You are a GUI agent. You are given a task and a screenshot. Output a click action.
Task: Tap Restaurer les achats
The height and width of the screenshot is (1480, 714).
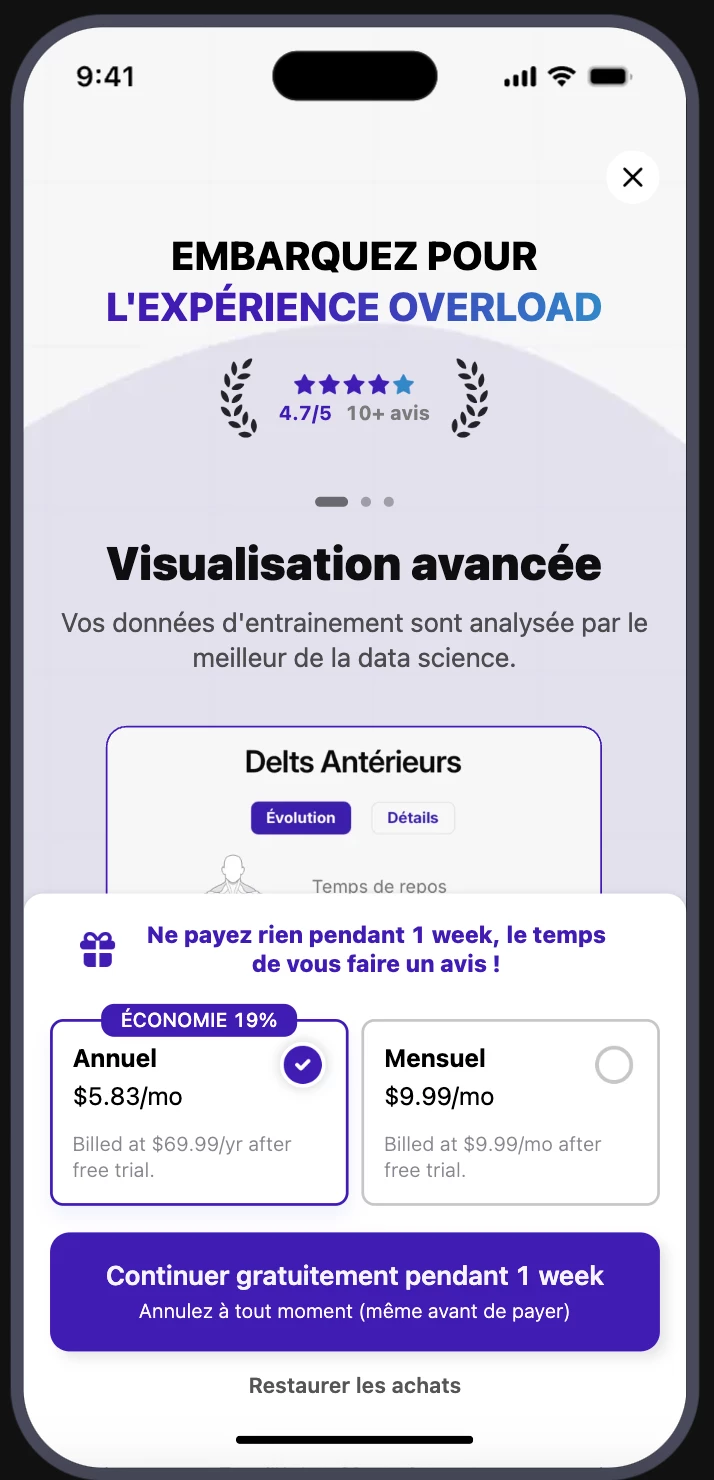pyautogui.click(x=355, y=1386)
